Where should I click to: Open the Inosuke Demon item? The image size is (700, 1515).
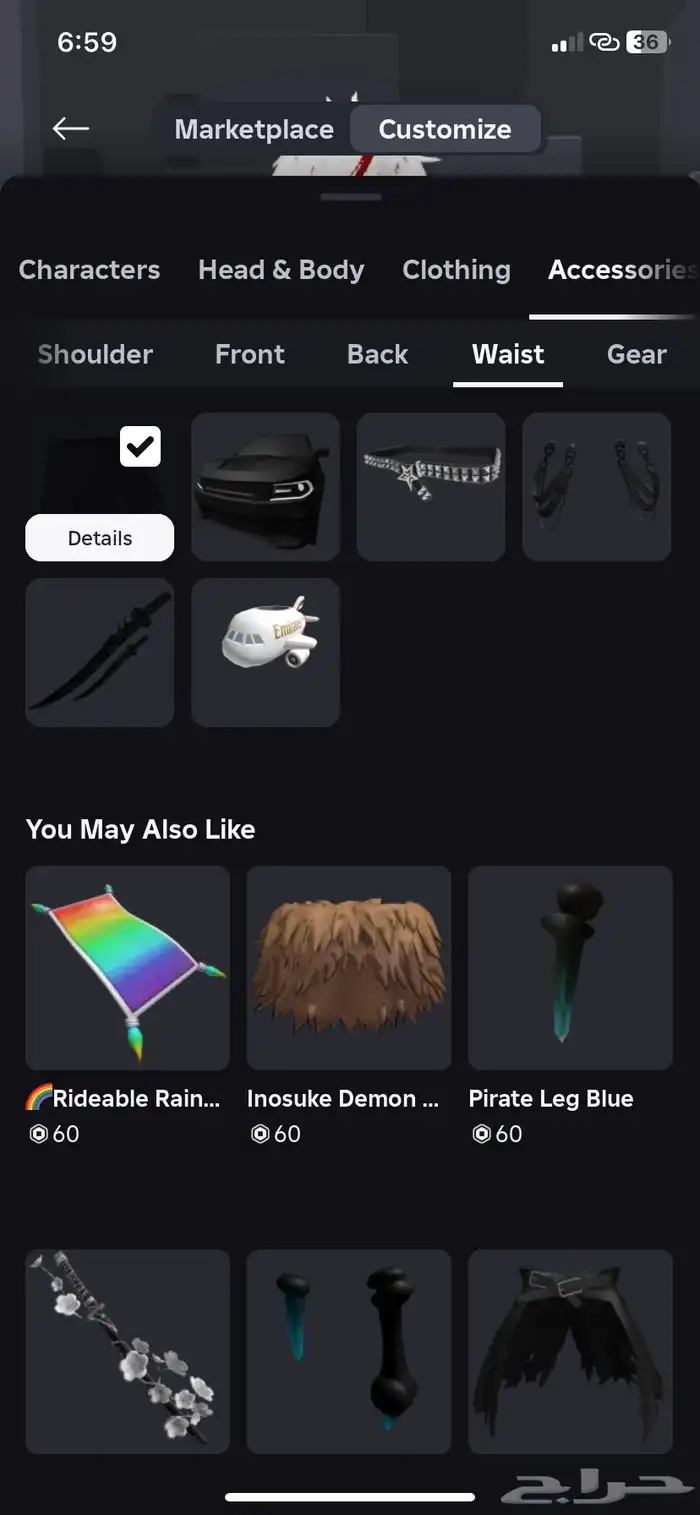coord(348,968)
